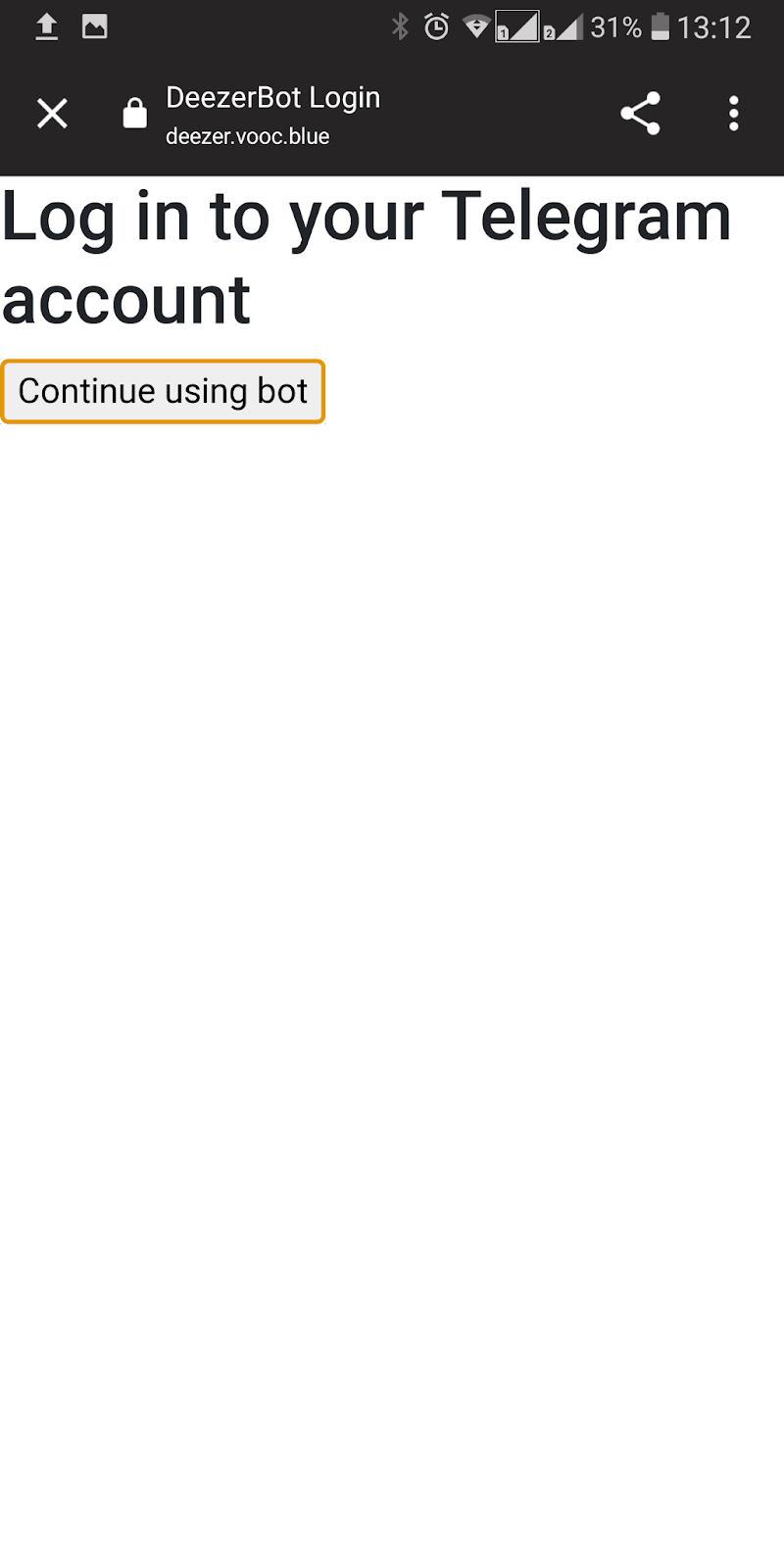View site security lock info
Screen dimensions: 784x1568
(x=134, y=114)
